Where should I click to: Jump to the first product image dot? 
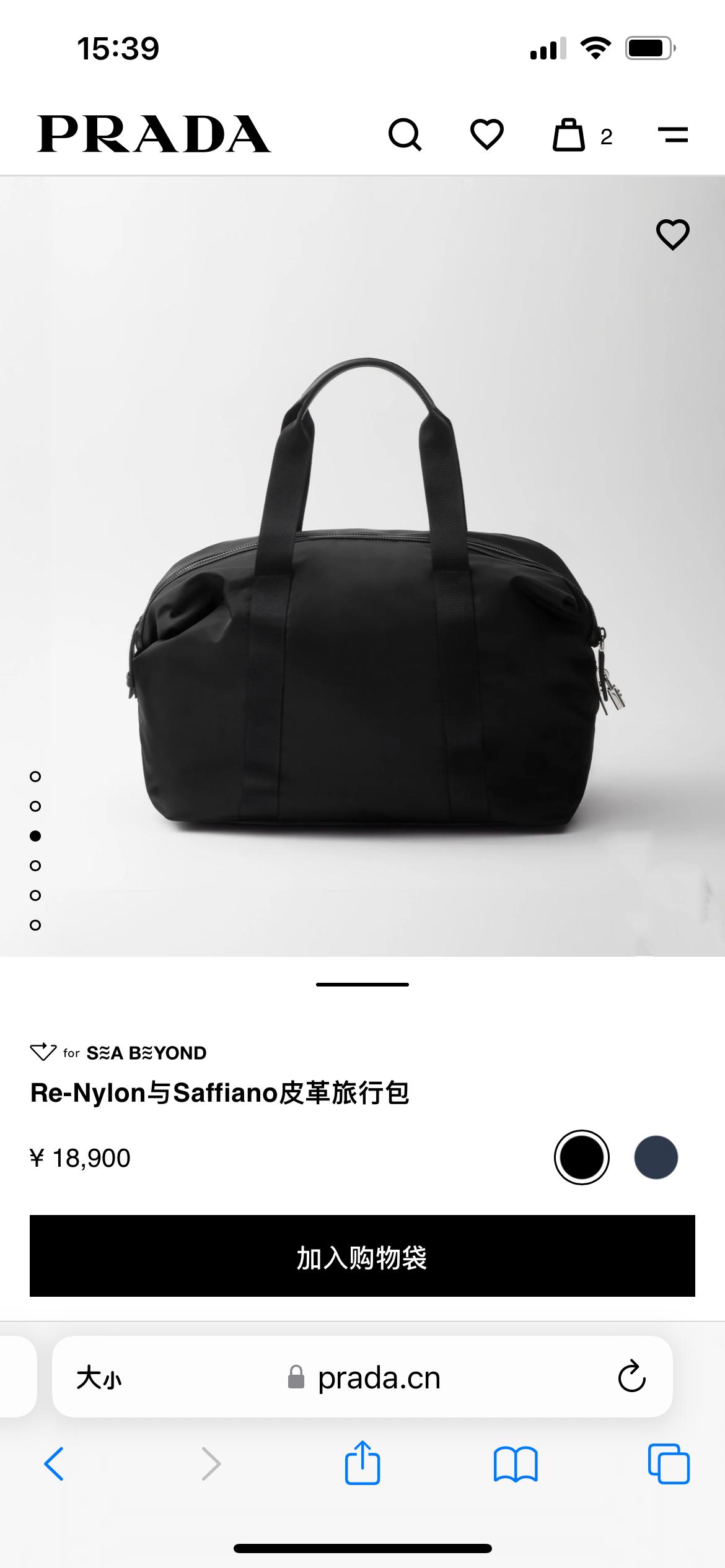coord(35,777)
